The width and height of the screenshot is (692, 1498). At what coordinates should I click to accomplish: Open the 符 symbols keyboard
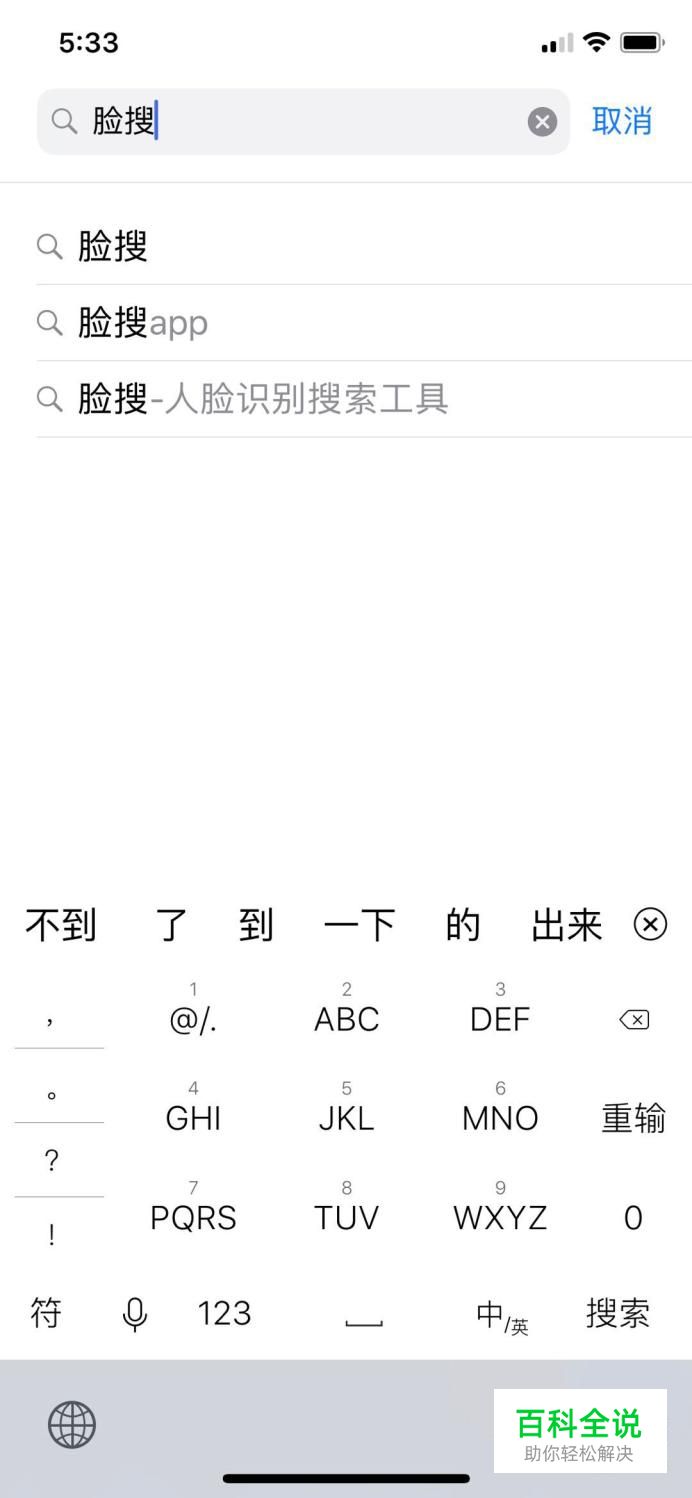46,1313
